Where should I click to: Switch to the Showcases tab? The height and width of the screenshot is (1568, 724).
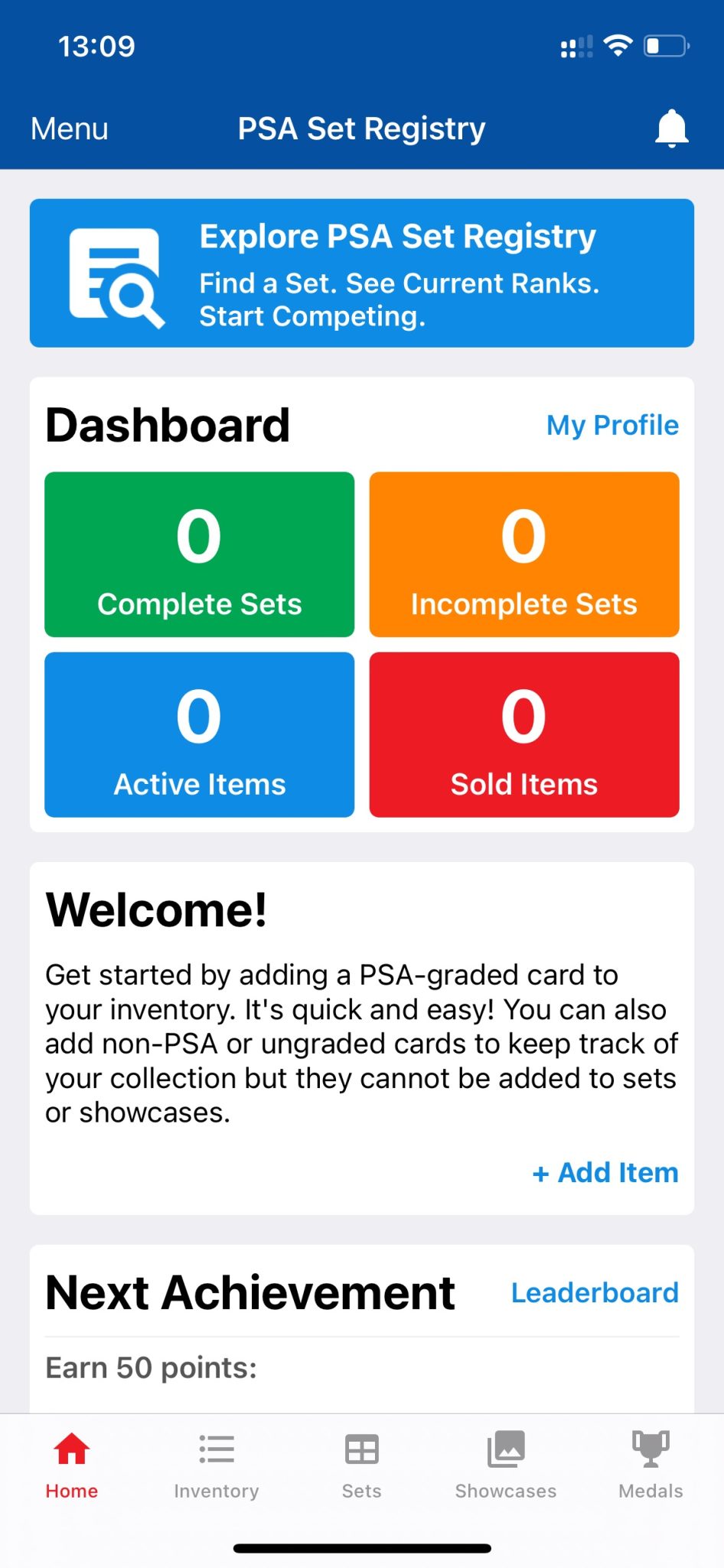click(x=505, y=1462)
